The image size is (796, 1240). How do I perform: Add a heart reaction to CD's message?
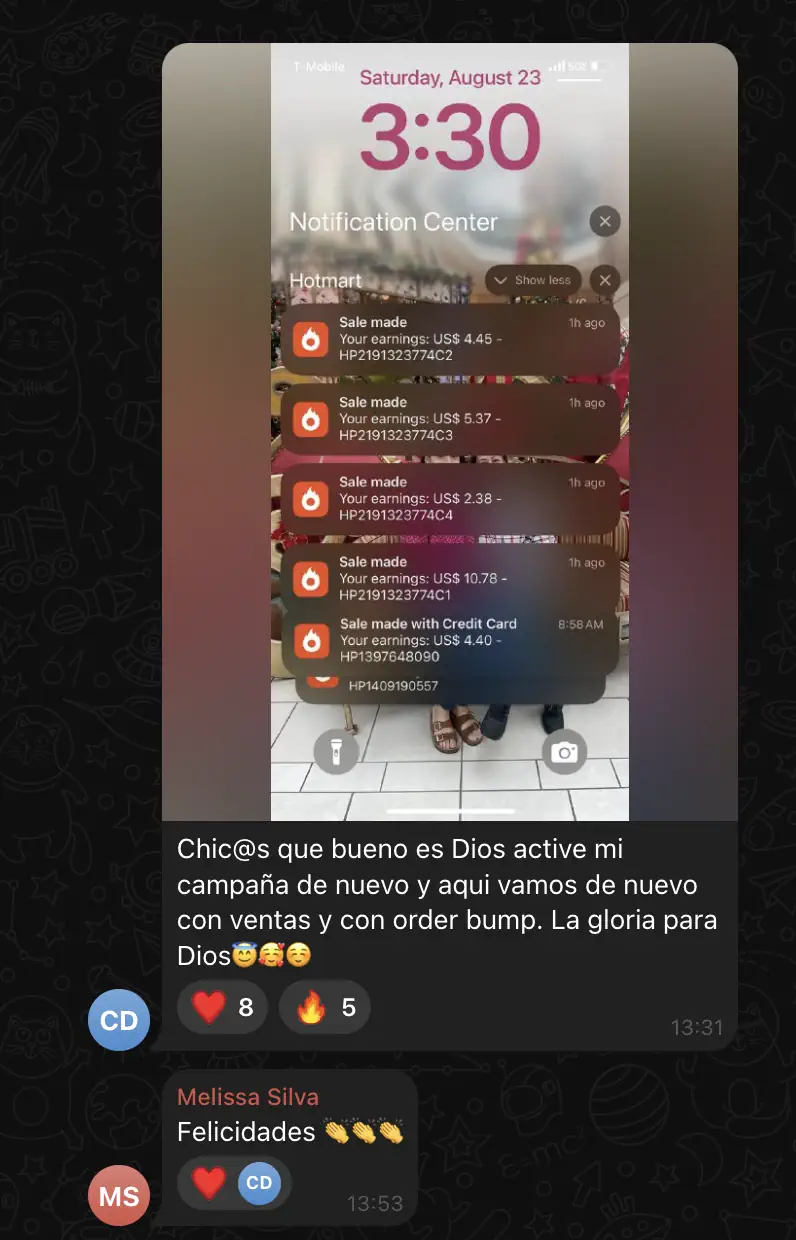(222, 1006)
